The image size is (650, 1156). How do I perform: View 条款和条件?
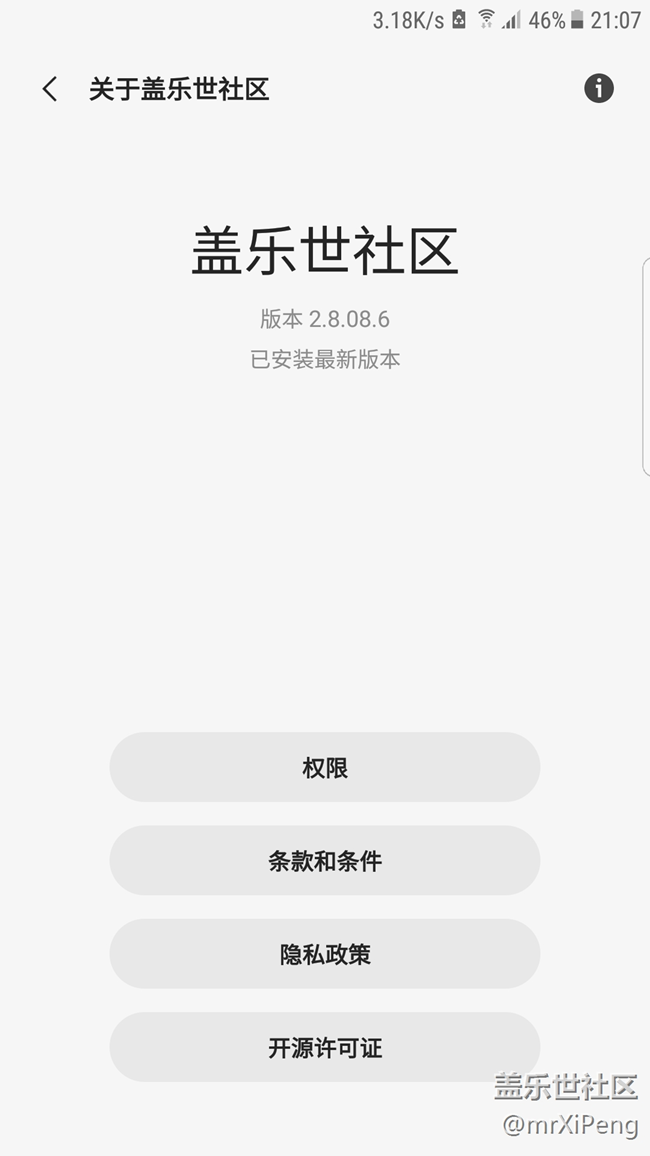(324, 860)
